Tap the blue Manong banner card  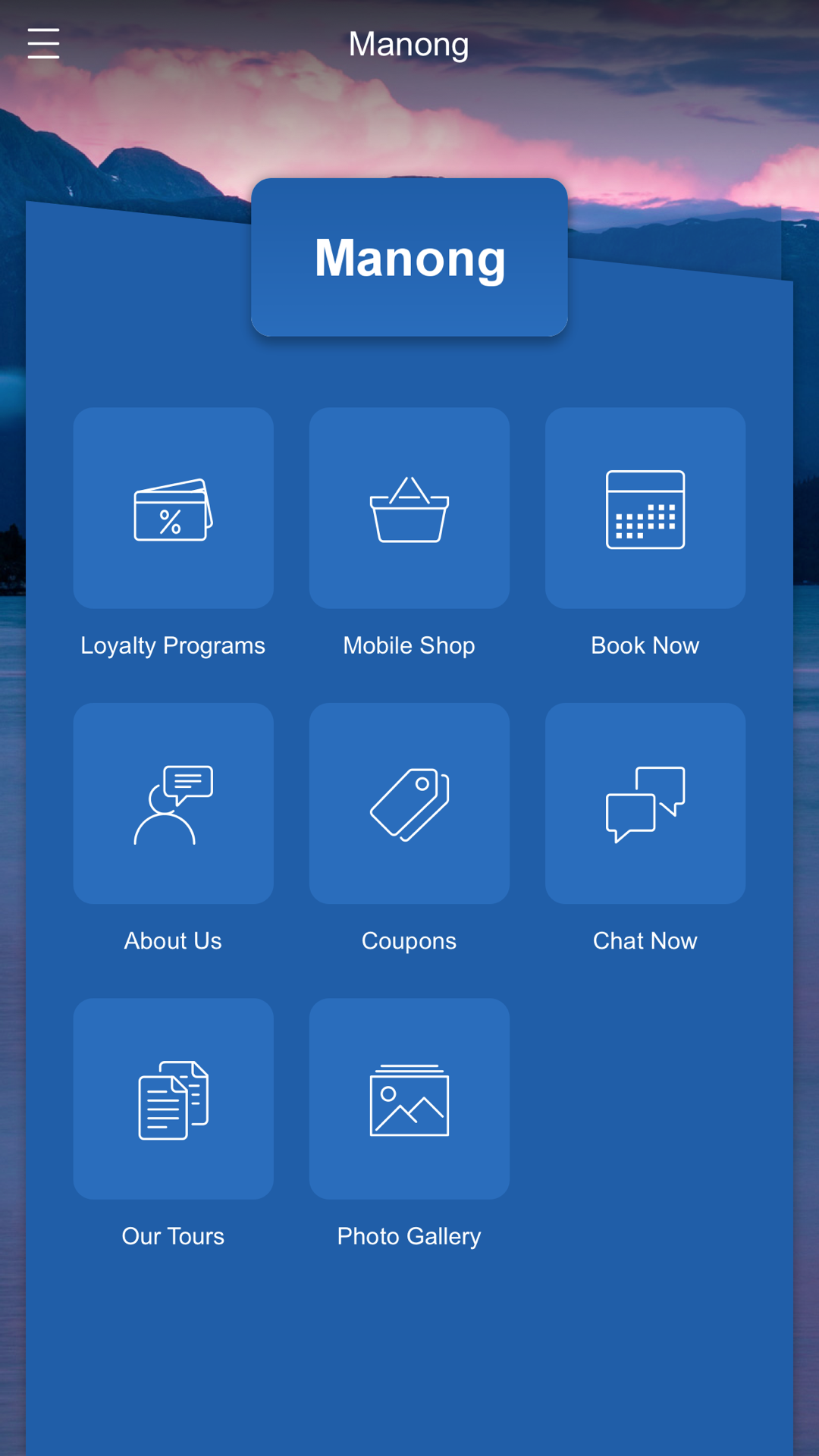pos(409,258)
